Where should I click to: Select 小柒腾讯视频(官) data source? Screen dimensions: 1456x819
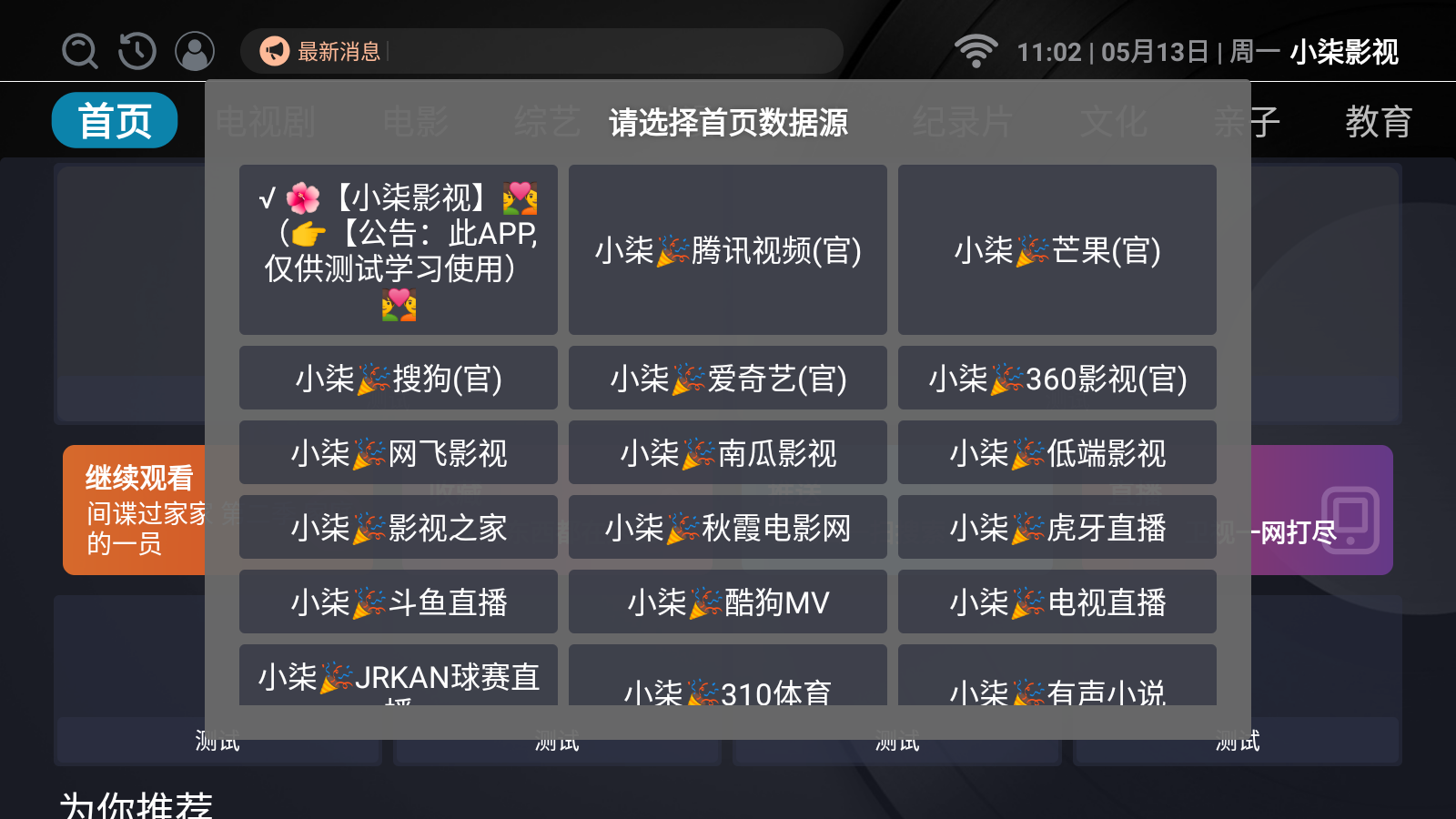point(728,249)
